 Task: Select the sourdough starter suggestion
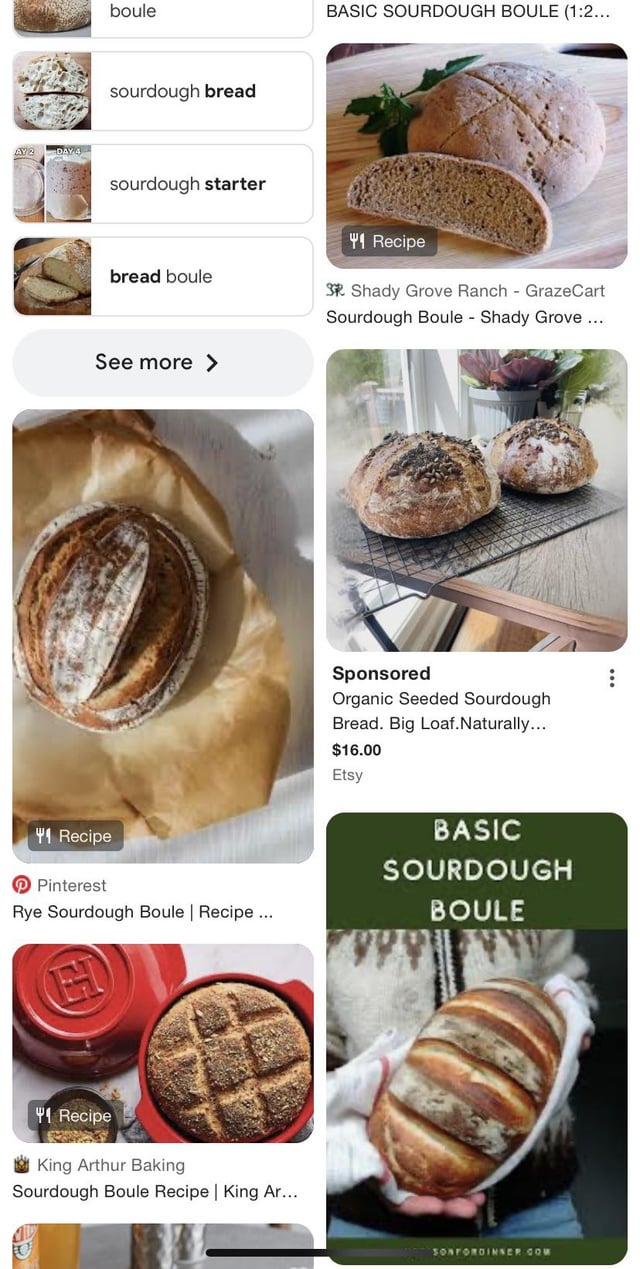pyautogui.click(x=162, y=184)
